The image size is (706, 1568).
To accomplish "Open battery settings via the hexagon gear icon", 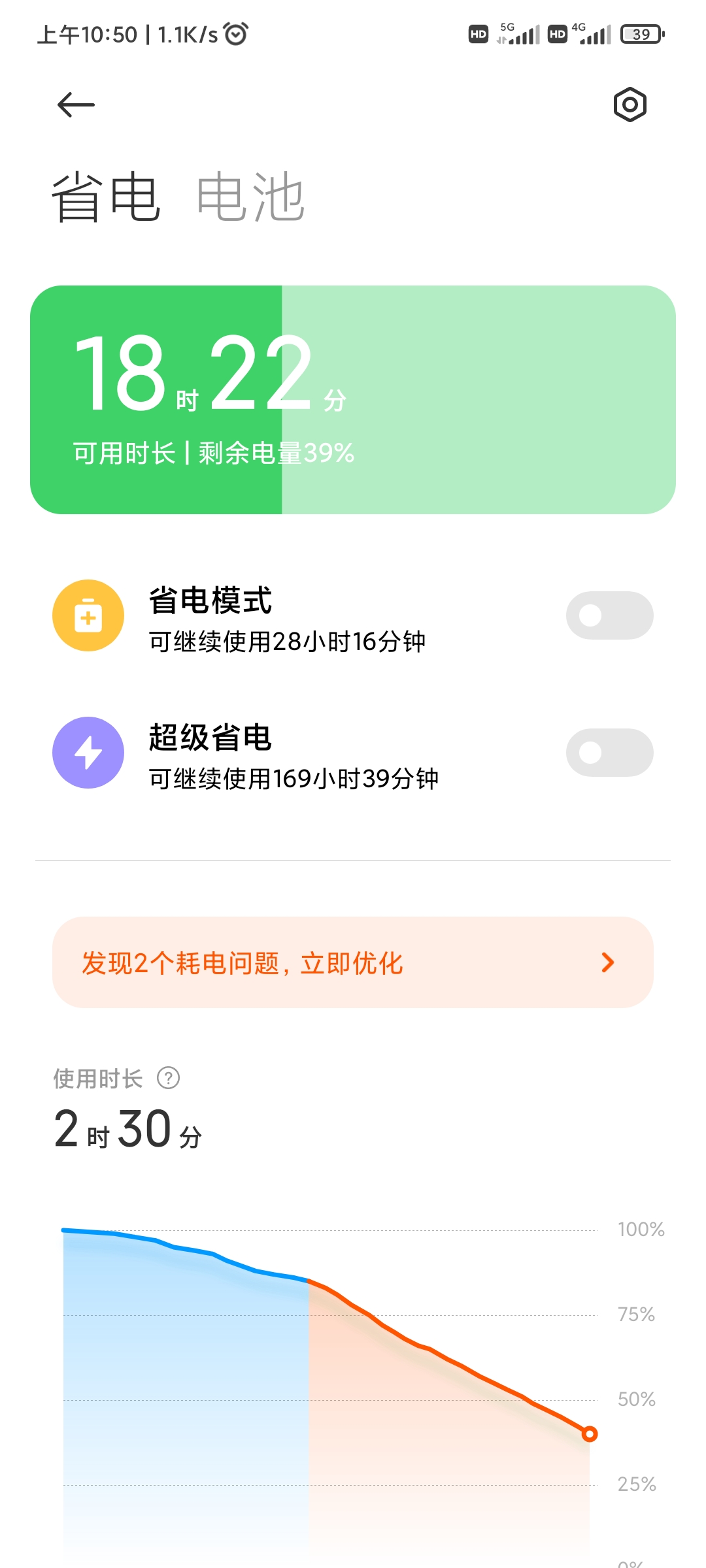I will coord(630,105).
